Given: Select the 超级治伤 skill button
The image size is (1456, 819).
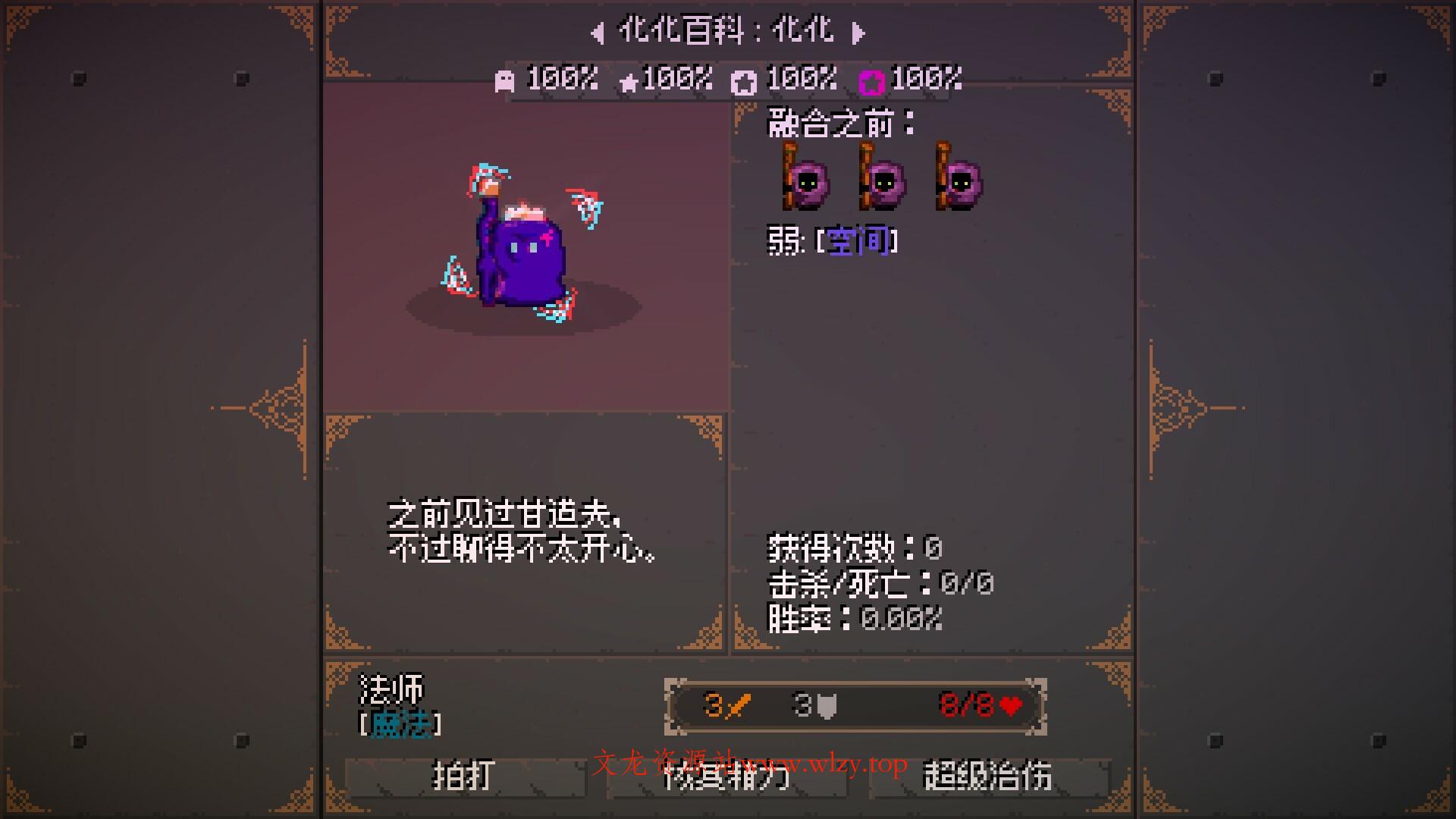Looking at the screenshot, I should pos(987,777).
